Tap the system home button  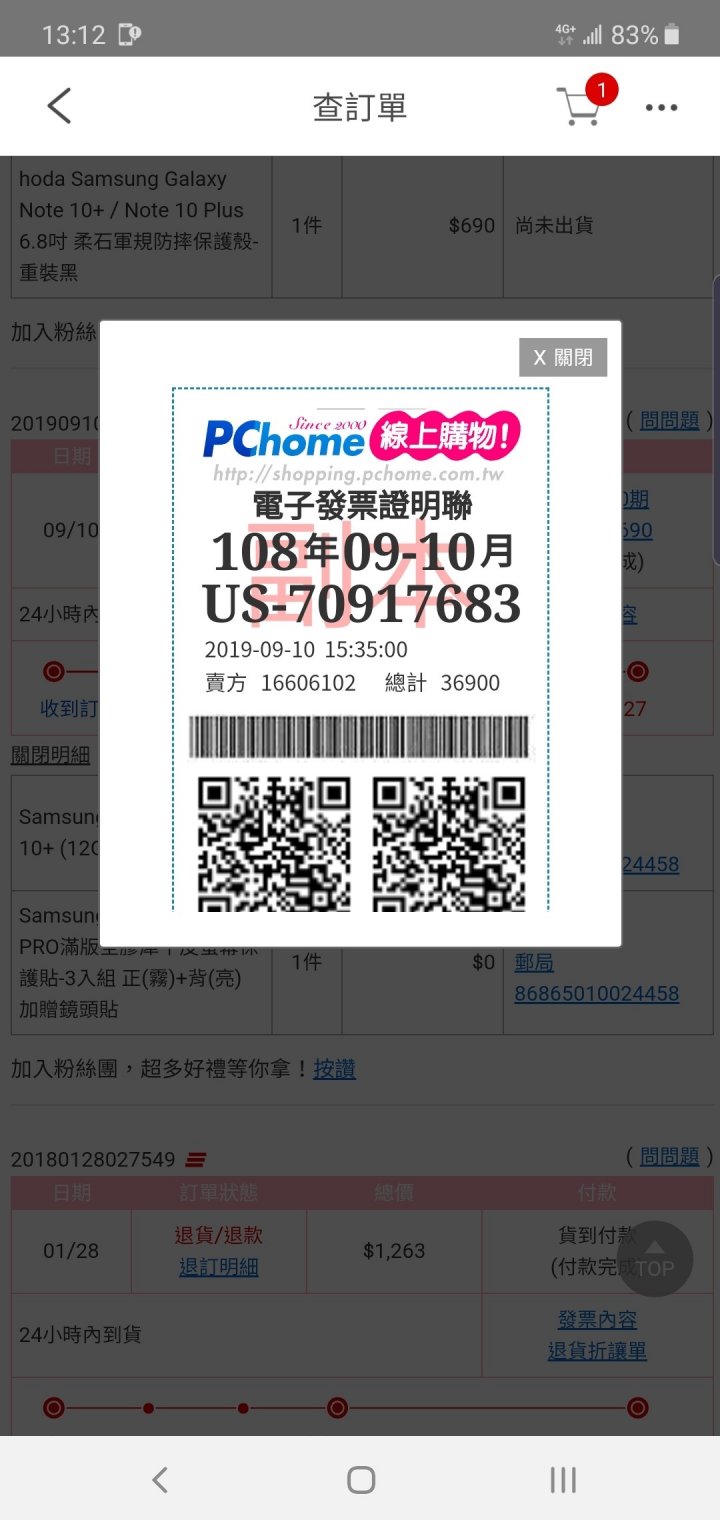click(x=360, y=1479)
